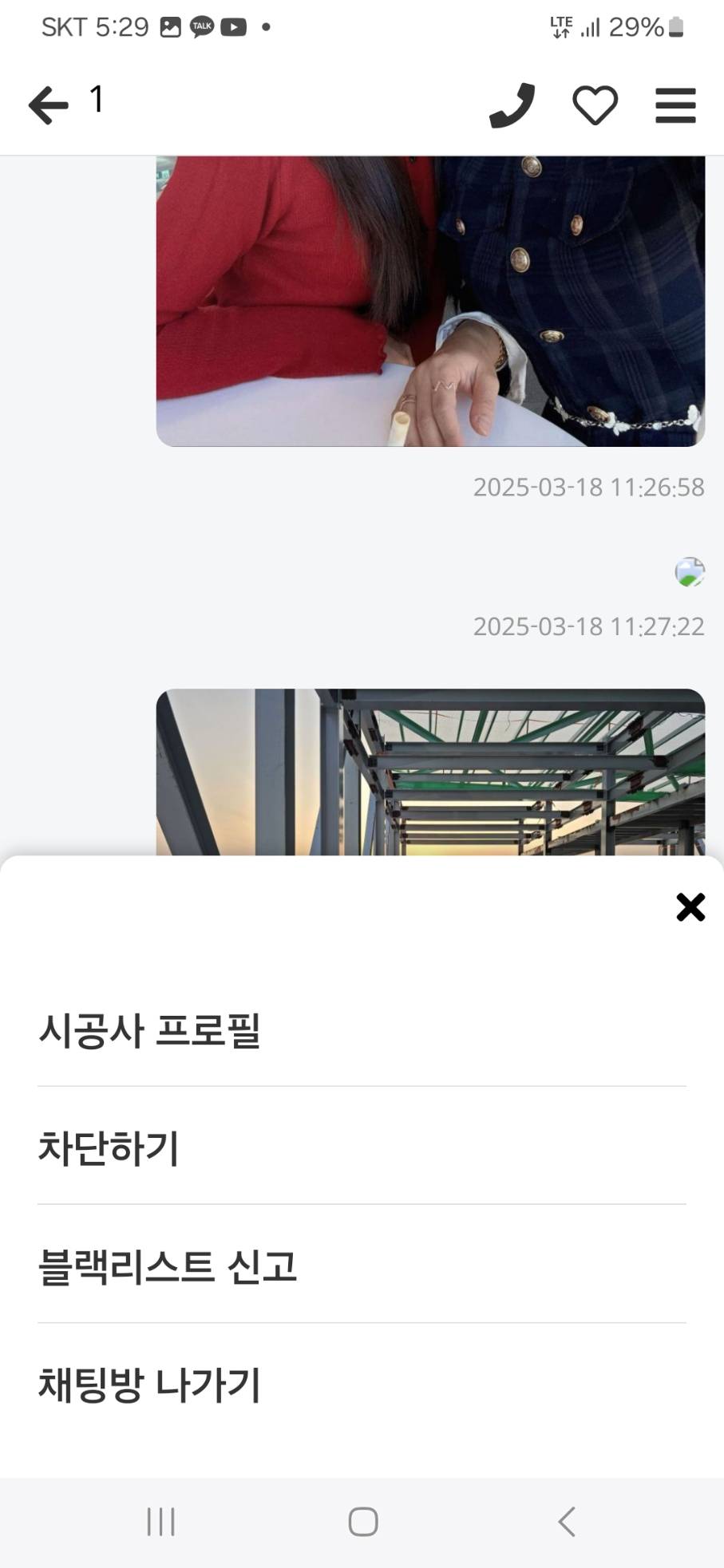Open the photo sent at 11:26:58
The height and width of the screenshot is (1568, 724).
coord(430,301)
